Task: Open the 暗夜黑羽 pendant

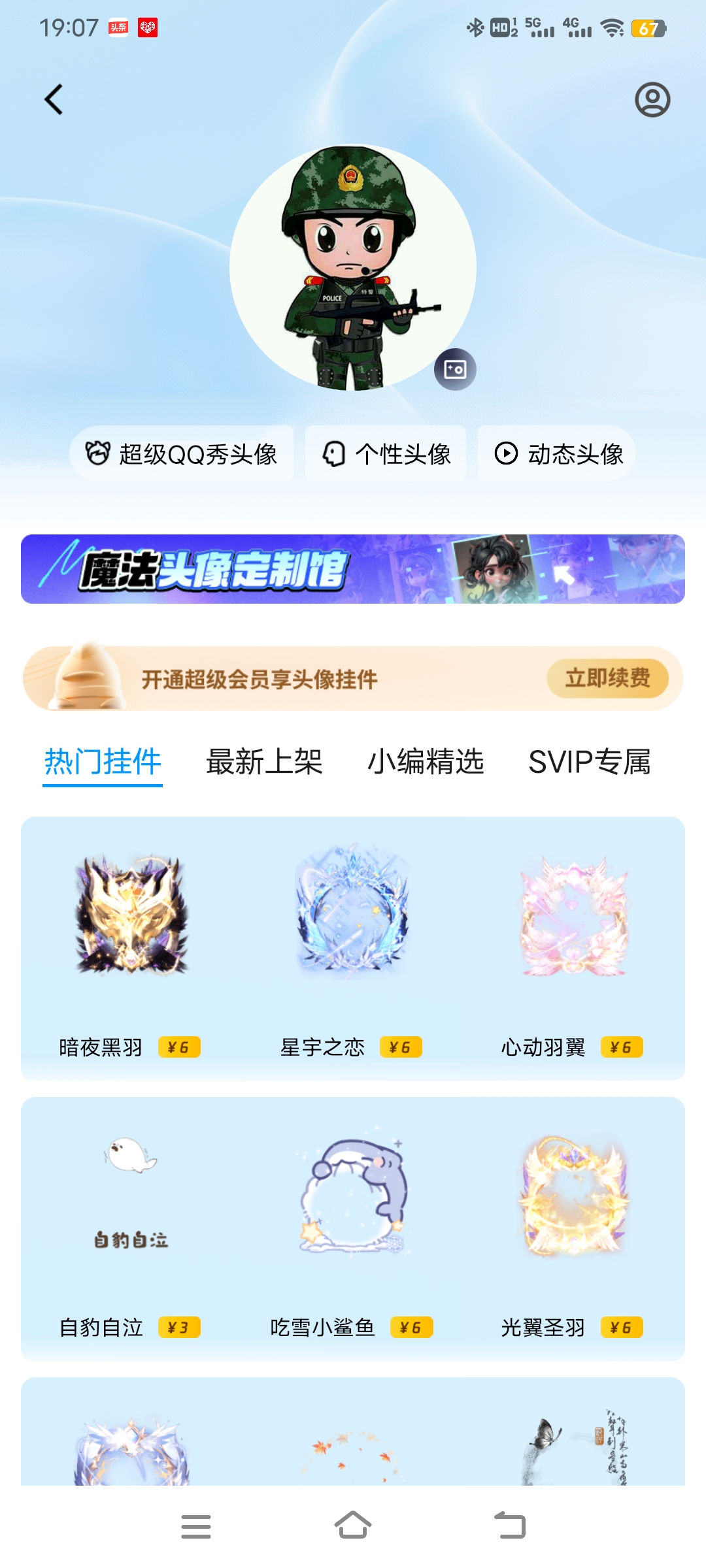Action: point(131,949)
